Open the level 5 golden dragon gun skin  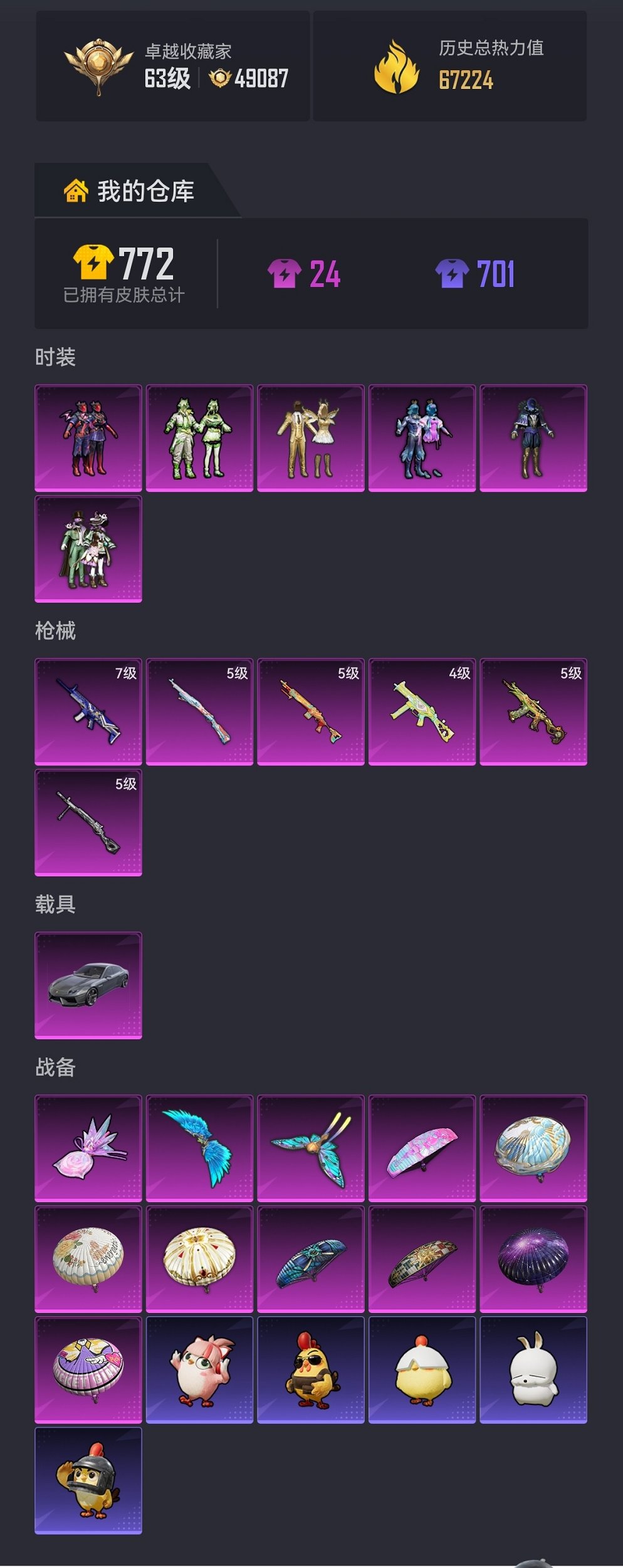tap(533, 712)
